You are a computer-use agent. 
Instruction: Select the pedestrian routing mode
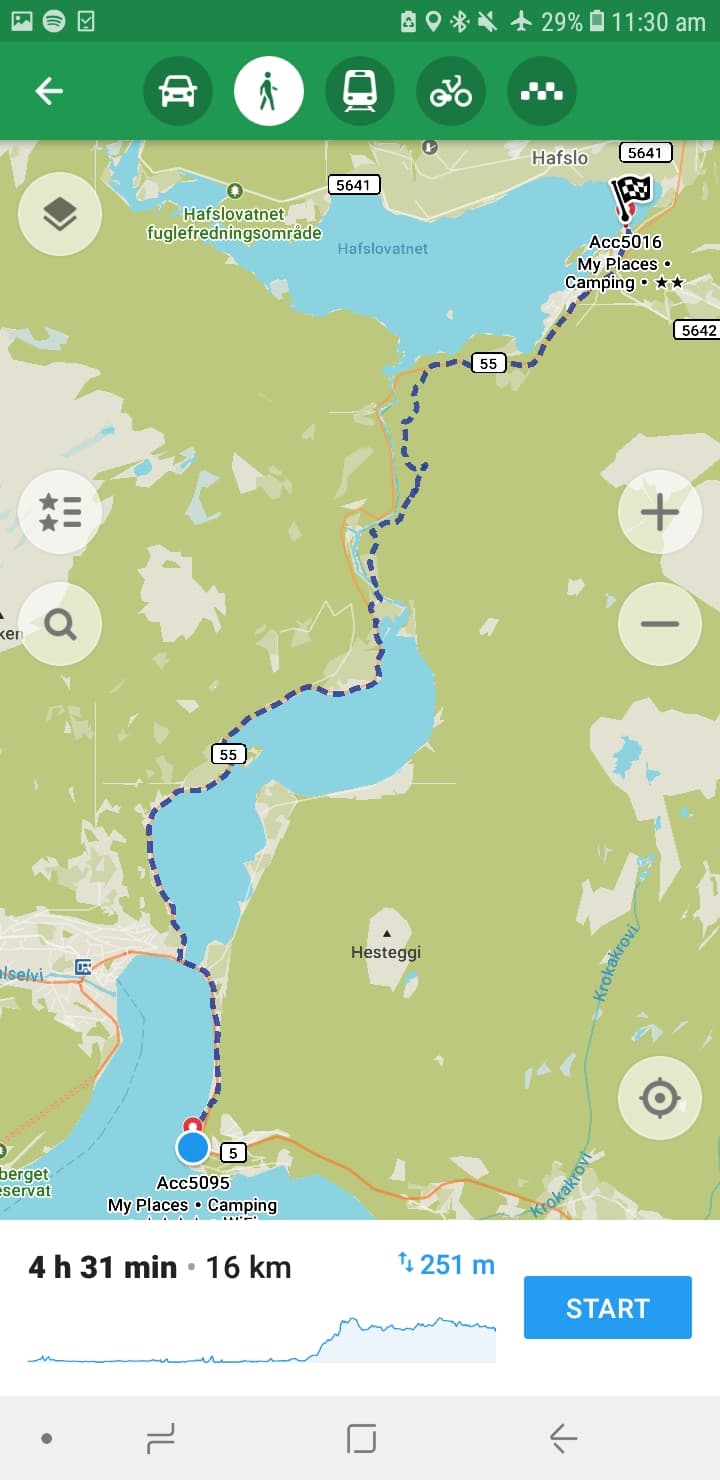point(269,91)
